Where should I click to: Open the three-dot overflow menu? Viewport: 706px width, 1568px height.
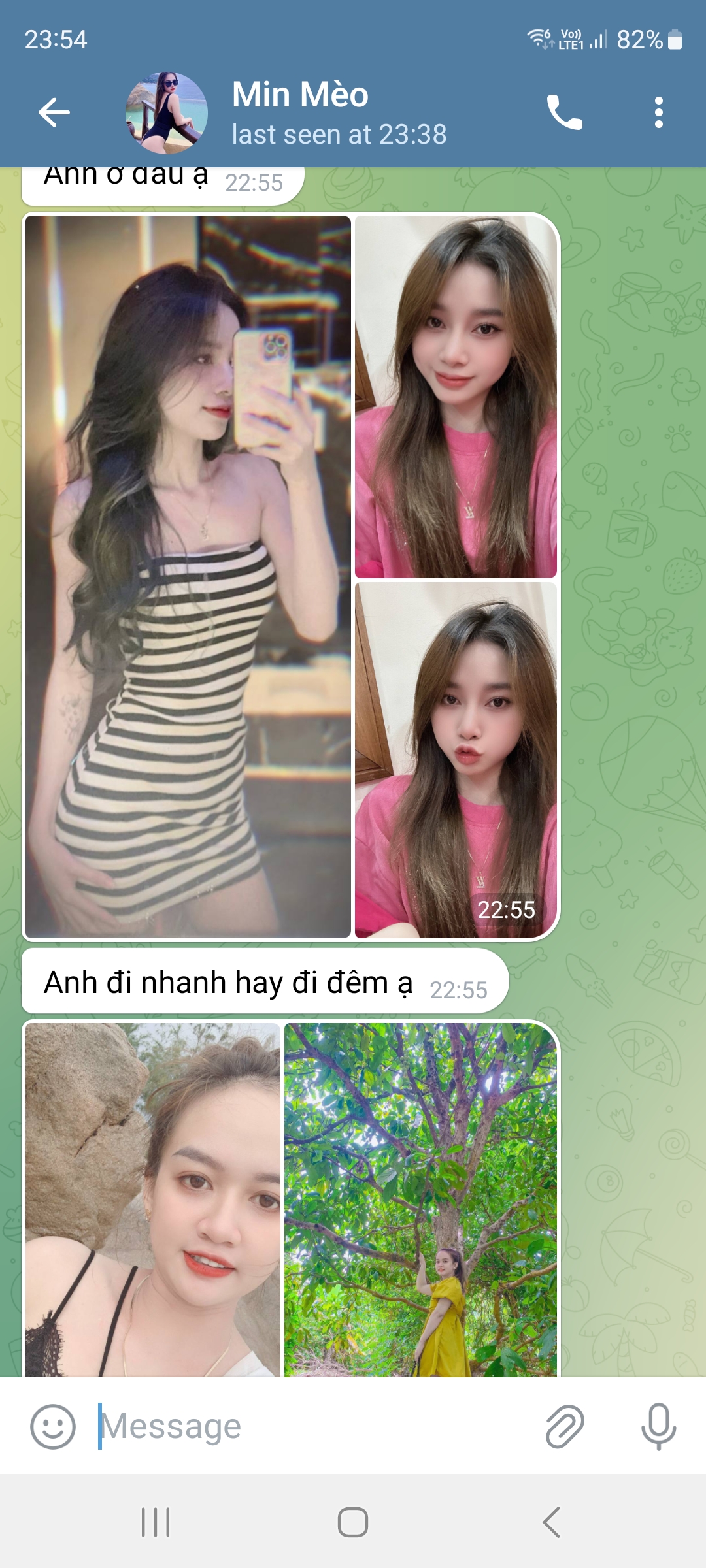[x=658, y=112]
